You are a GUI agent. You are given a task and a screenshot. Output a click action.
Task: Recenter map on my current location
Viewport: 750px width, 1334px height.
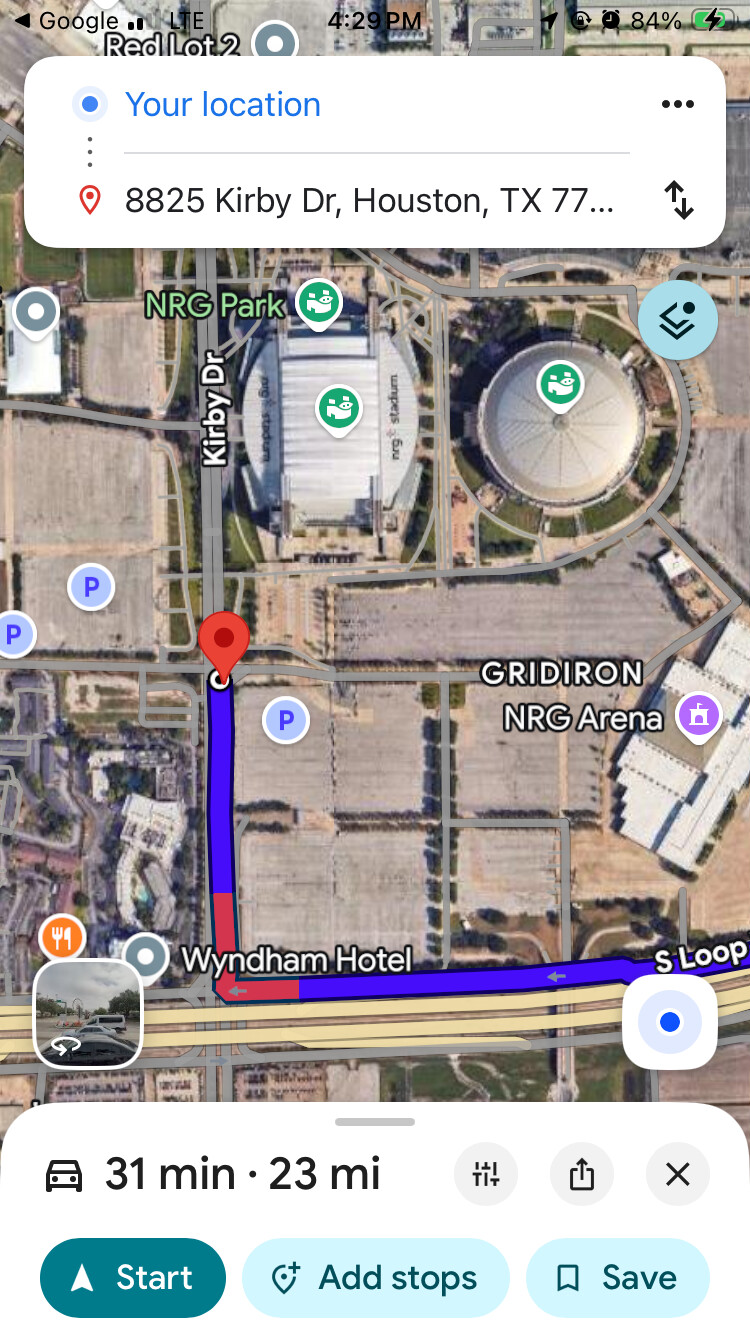[670, 1021]
